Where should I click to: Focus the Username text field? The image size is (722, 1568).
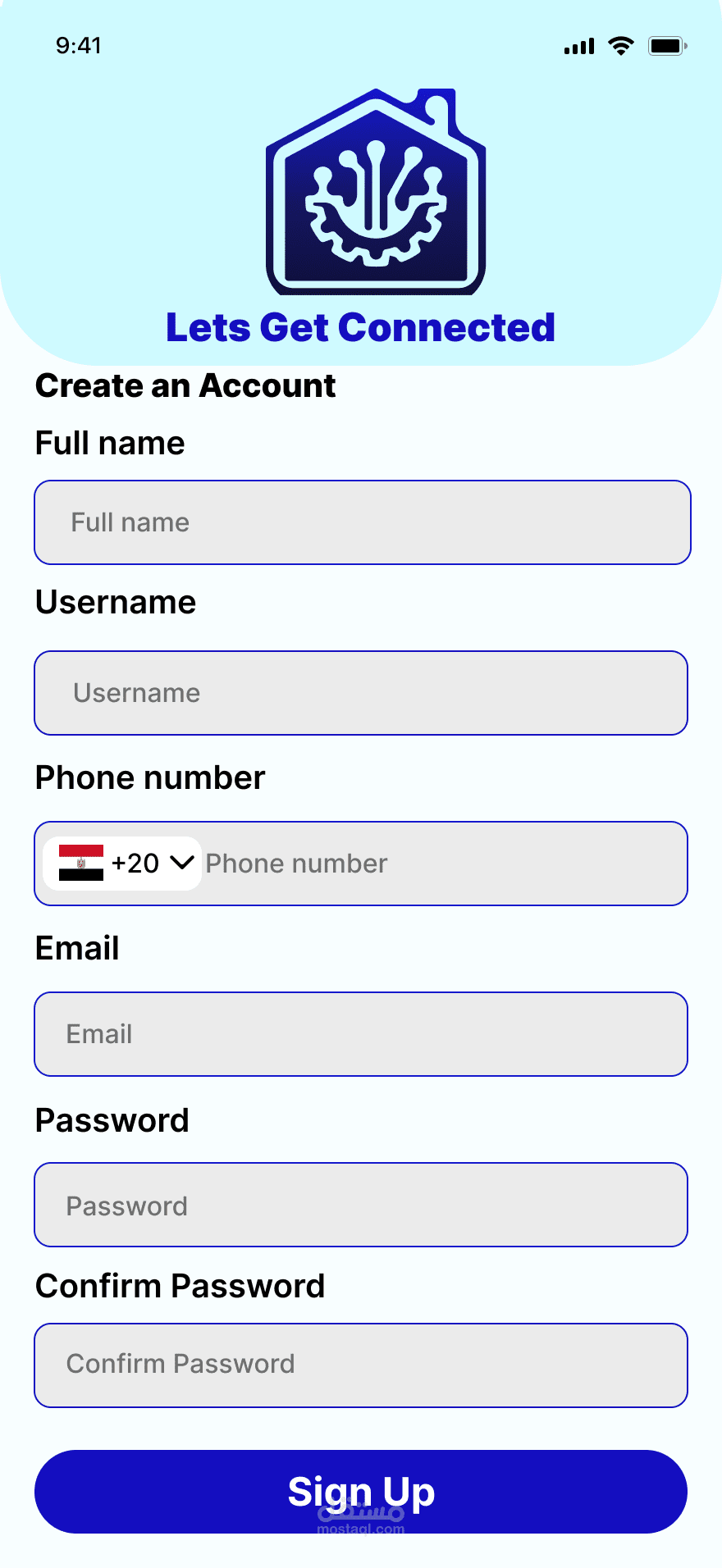tap(361, 693)
